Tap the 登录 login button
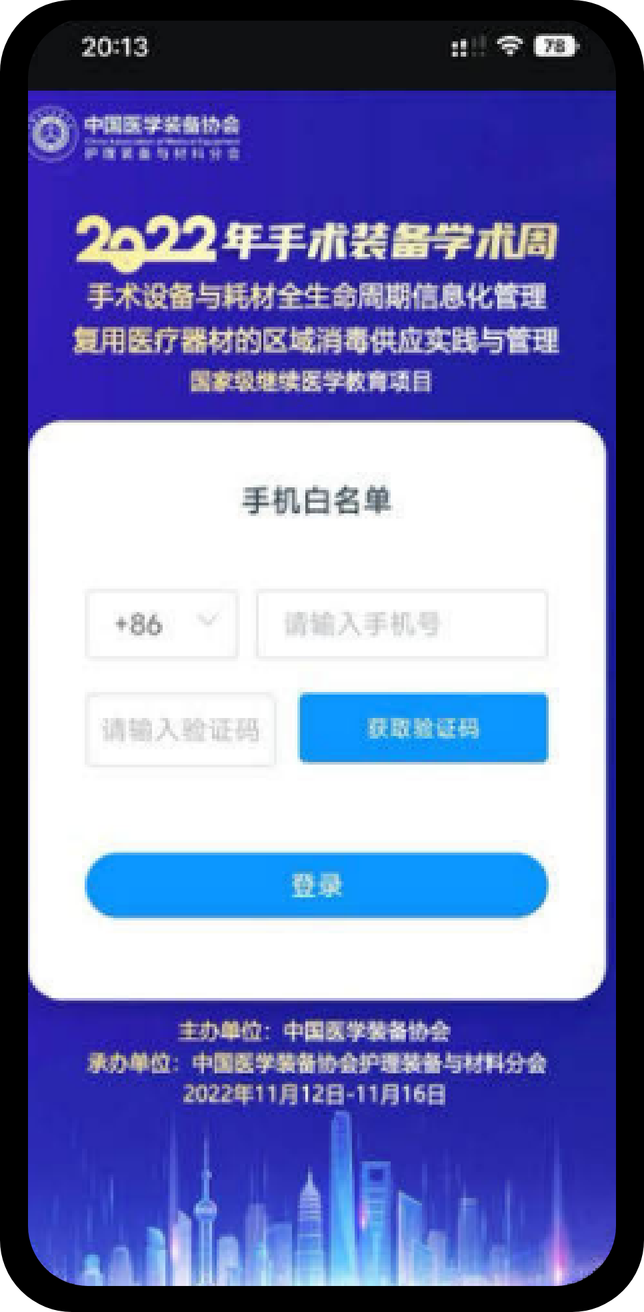 tap(316, 885)
